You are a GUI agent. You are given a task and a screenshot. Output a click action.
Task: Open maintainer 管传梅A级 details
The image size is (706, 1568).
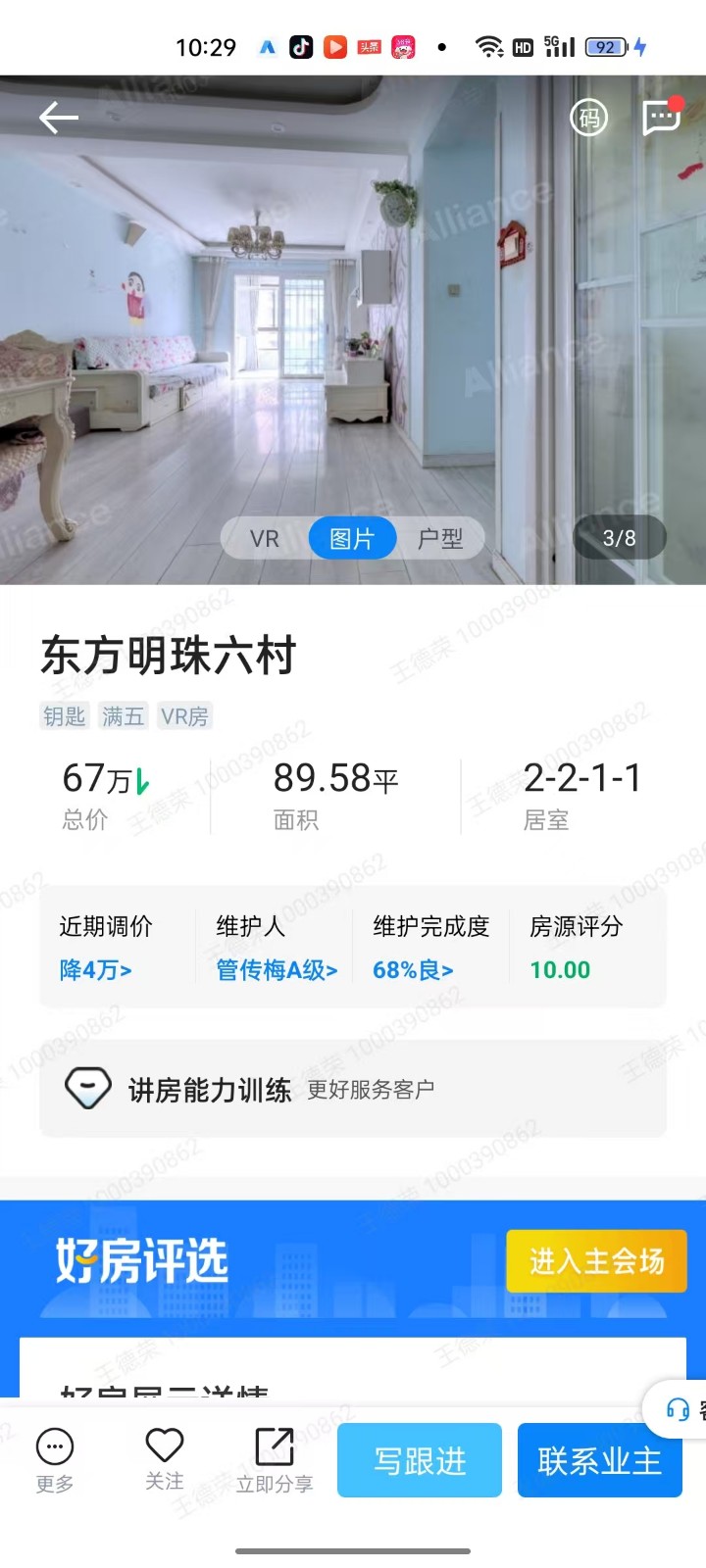point(277,970)
